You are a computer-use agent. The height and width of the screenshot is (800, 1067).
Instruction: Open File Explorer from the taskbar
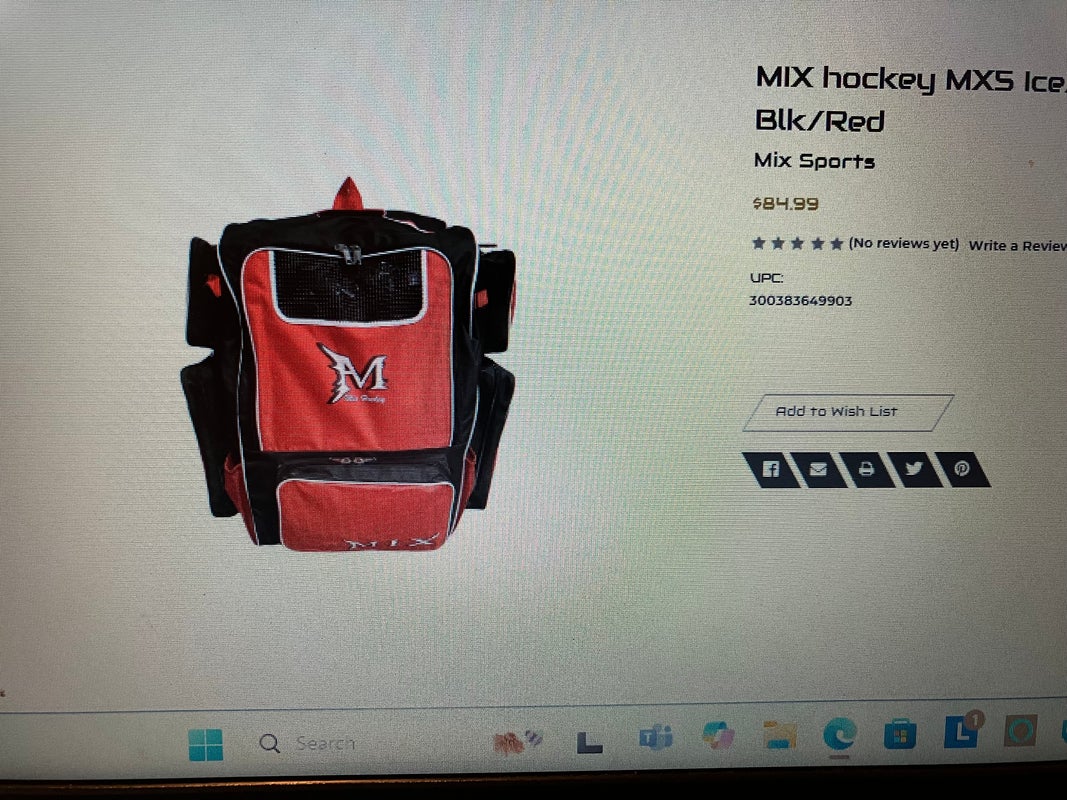779,737
